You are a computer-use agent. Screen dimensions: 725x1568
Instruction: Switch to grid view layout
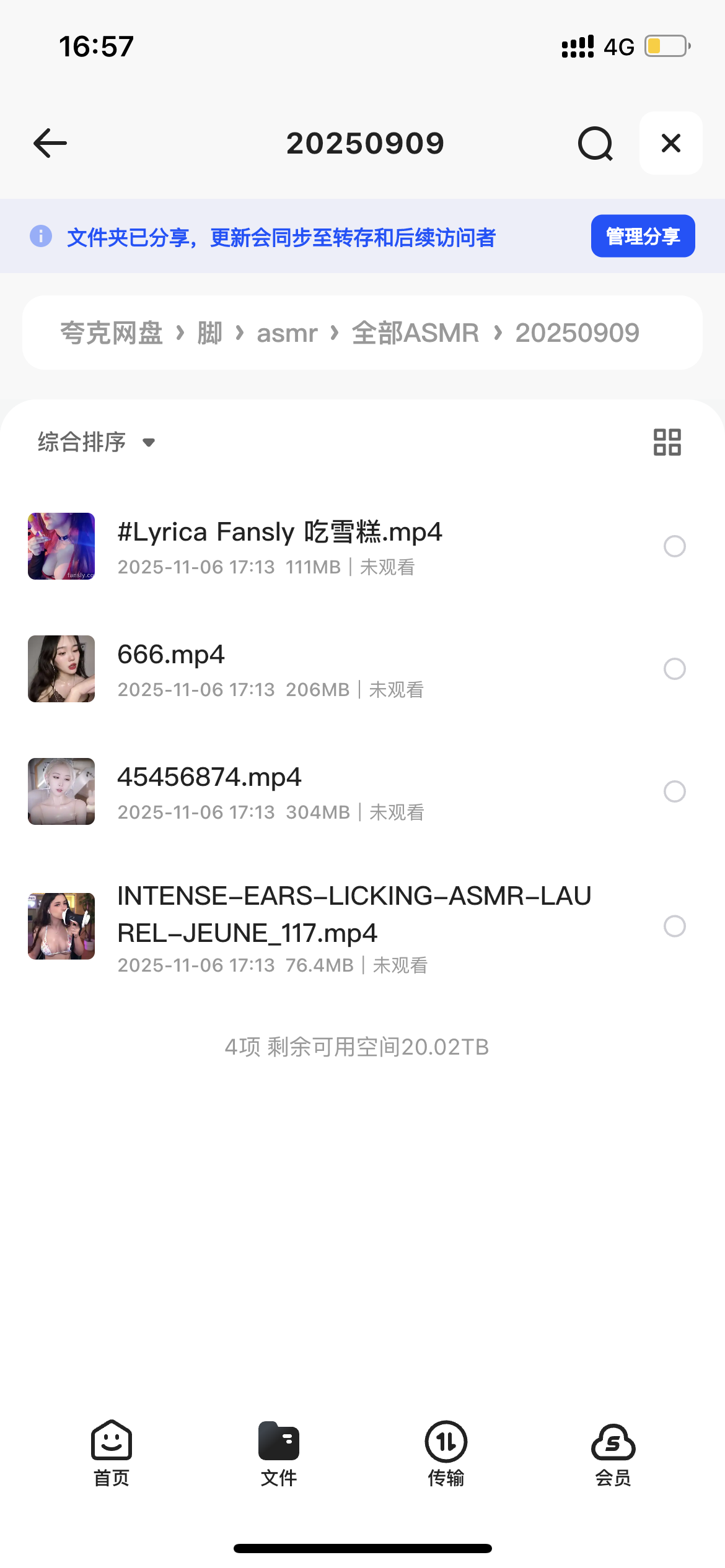[667, 442]
